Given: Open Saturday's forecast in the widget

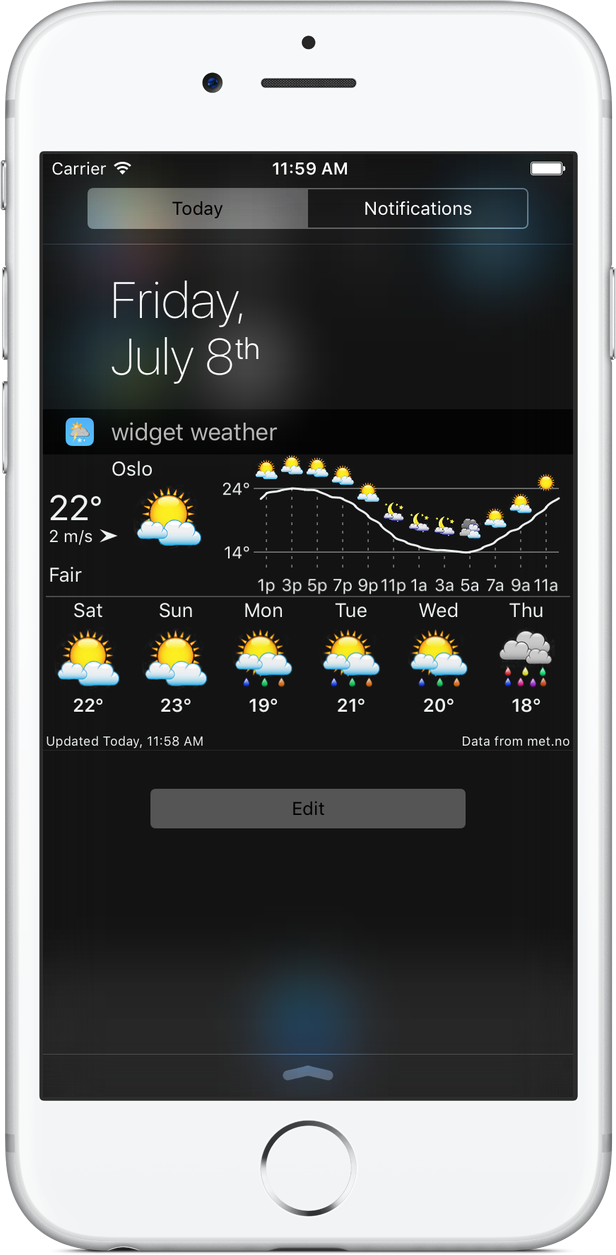Looking at the screenshot, I should (x=88, y=658).
